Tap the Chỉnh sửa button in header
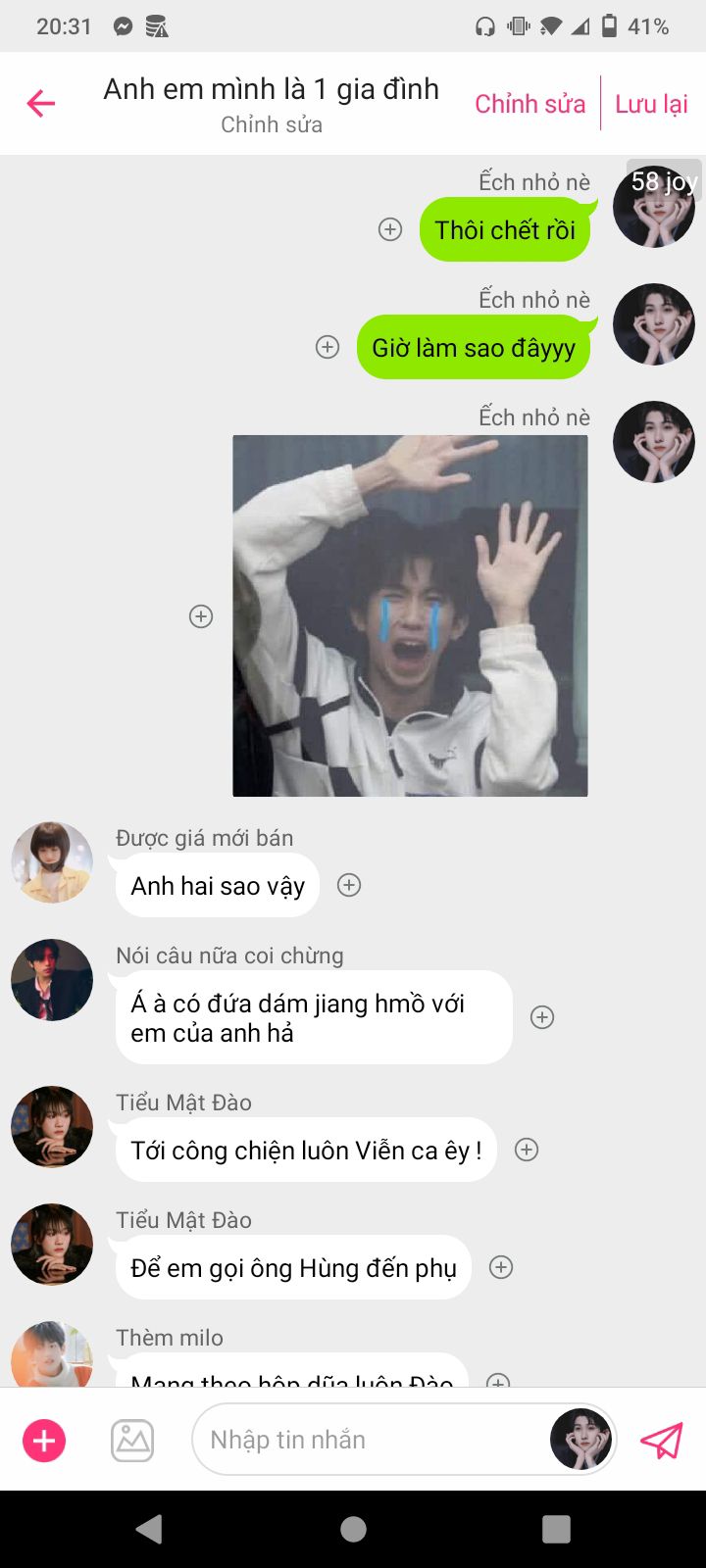Screen dimensions: 706x1568 529,104
